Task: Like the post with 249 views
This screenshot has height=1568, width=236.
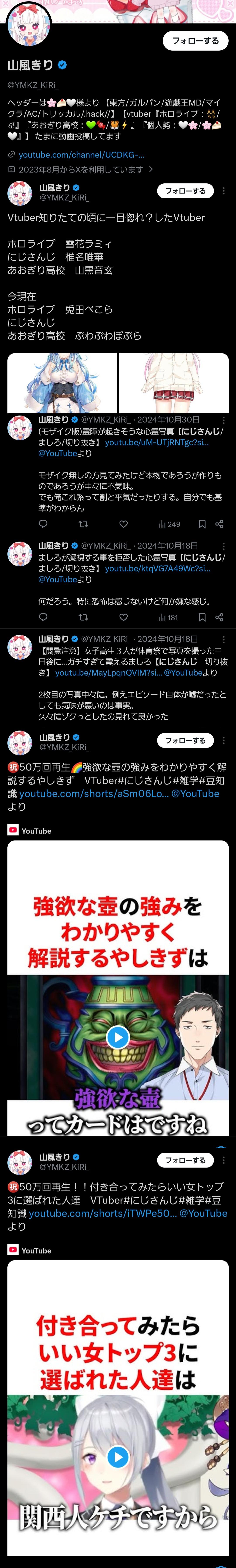Action: (123, 524)
